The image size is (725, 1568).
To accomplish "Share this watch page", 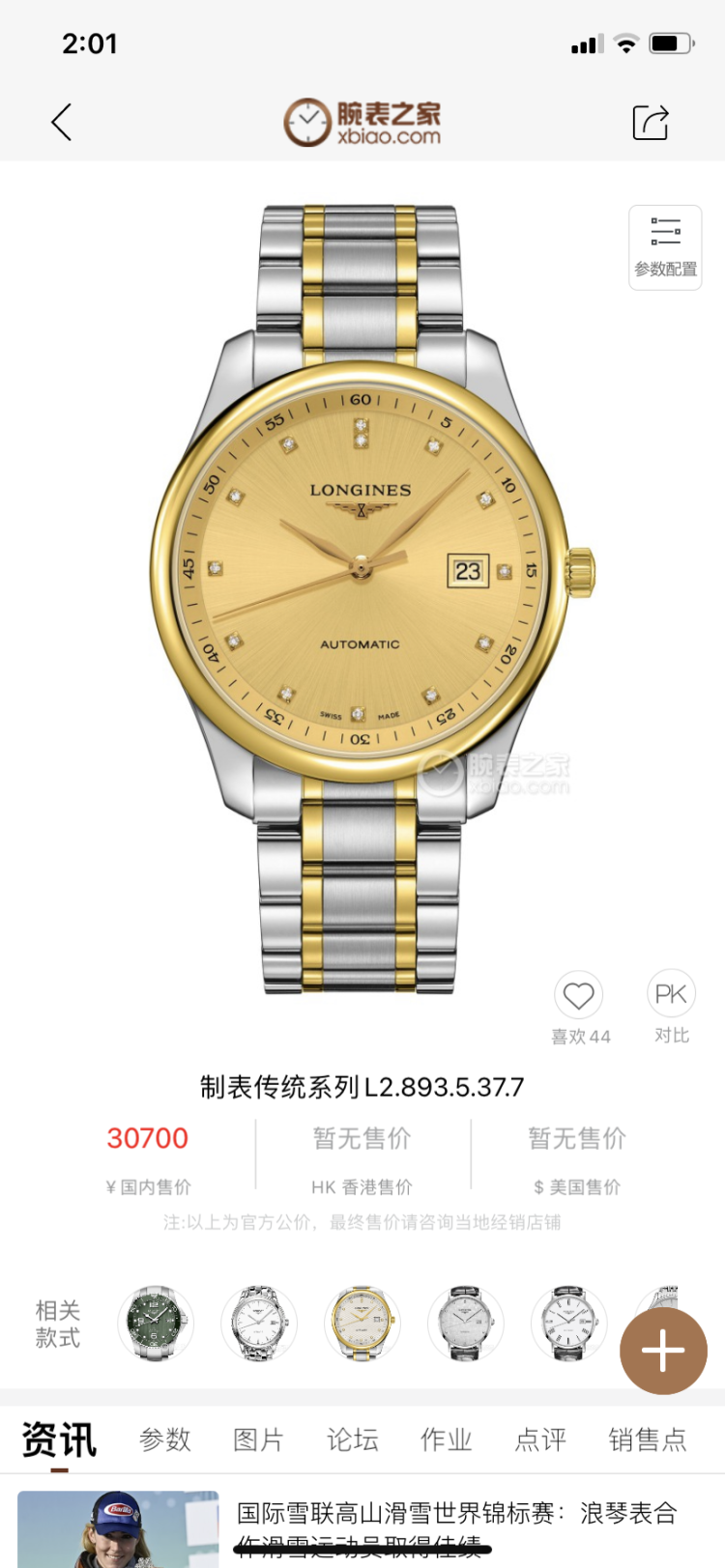I will point(650,123).
